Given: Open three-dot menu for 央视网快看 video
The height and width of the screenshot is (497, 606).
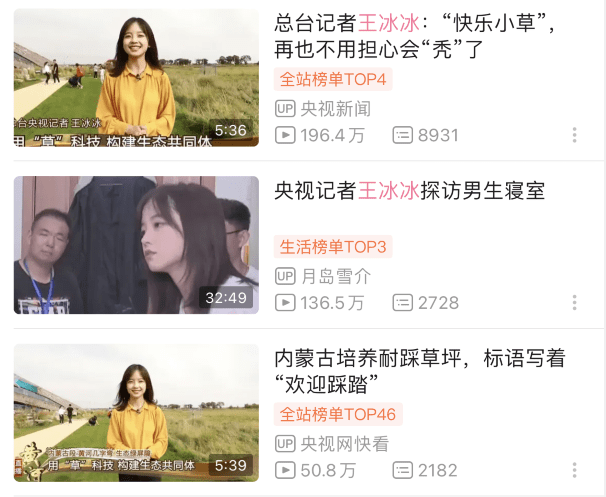Looking at the screenshot, I should pyautogui.click(x=574, y=470).
